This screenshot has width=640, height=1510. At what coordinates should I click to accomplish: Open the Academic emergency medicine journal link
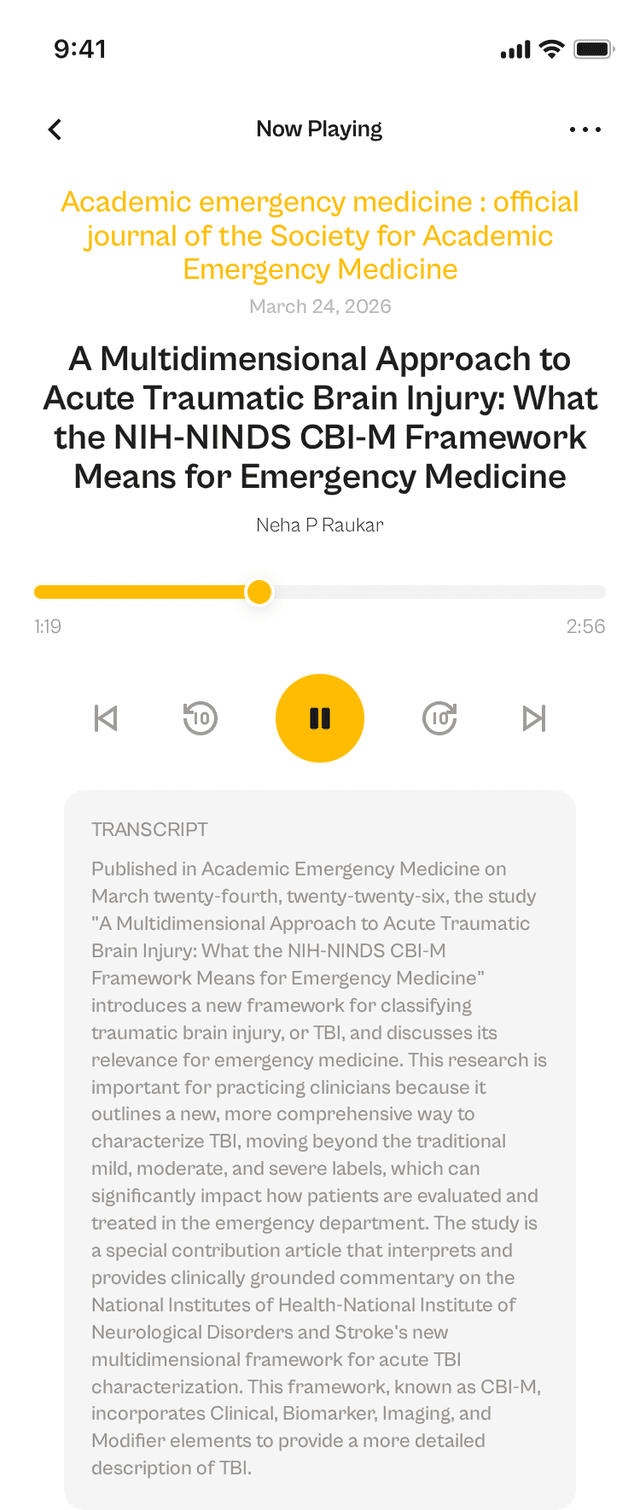[320, 235]
